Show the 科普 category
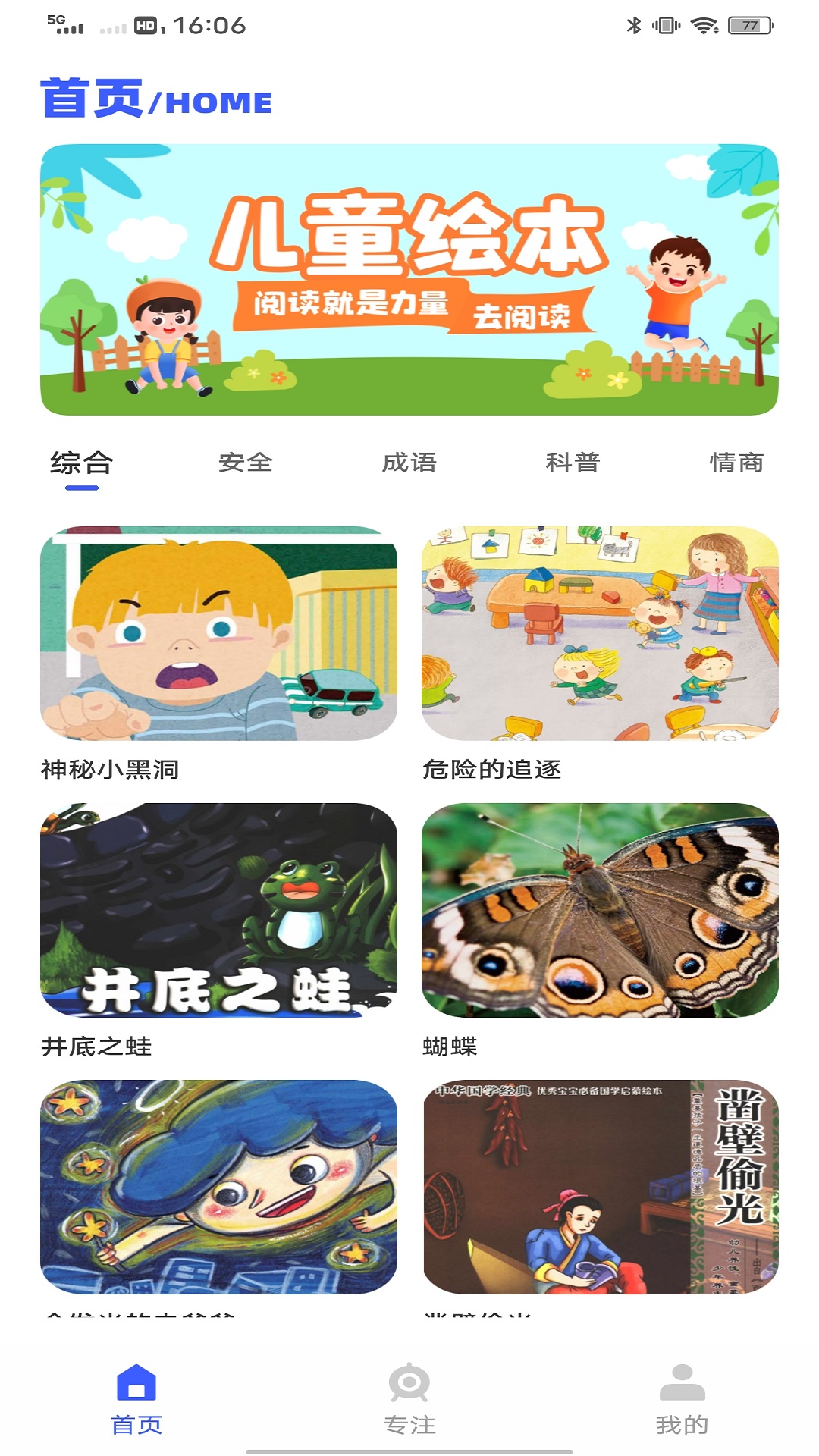The width and height of the screenshot is (819, 1456). click(573, 463)
